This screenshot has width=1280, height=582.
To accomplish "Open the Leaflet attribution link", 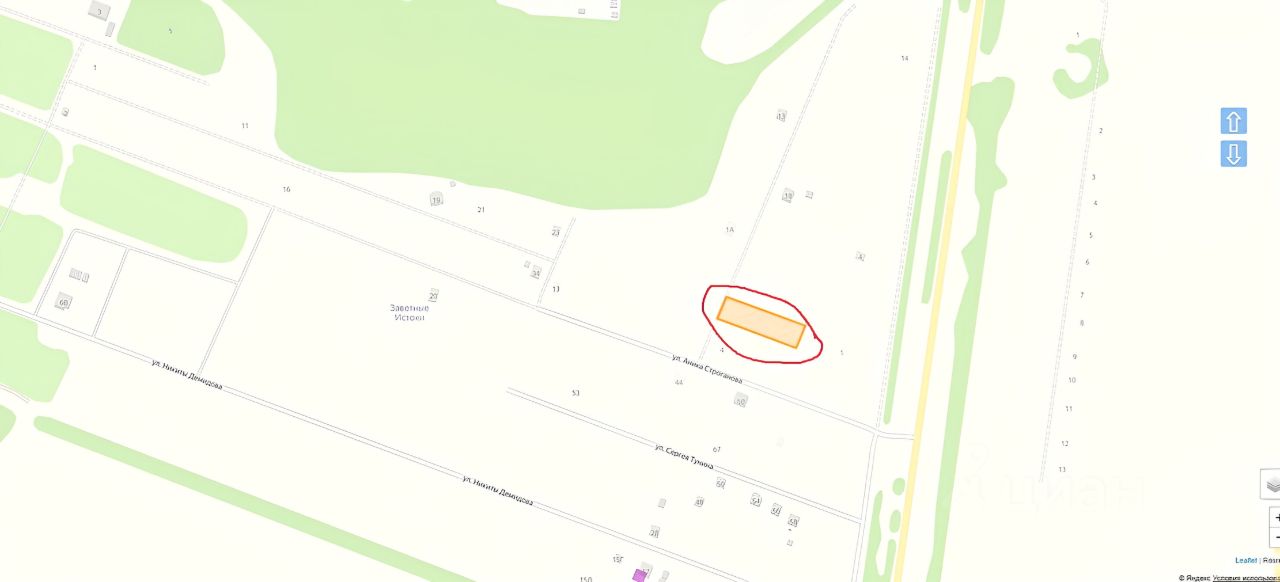I will coord(1245,561).
